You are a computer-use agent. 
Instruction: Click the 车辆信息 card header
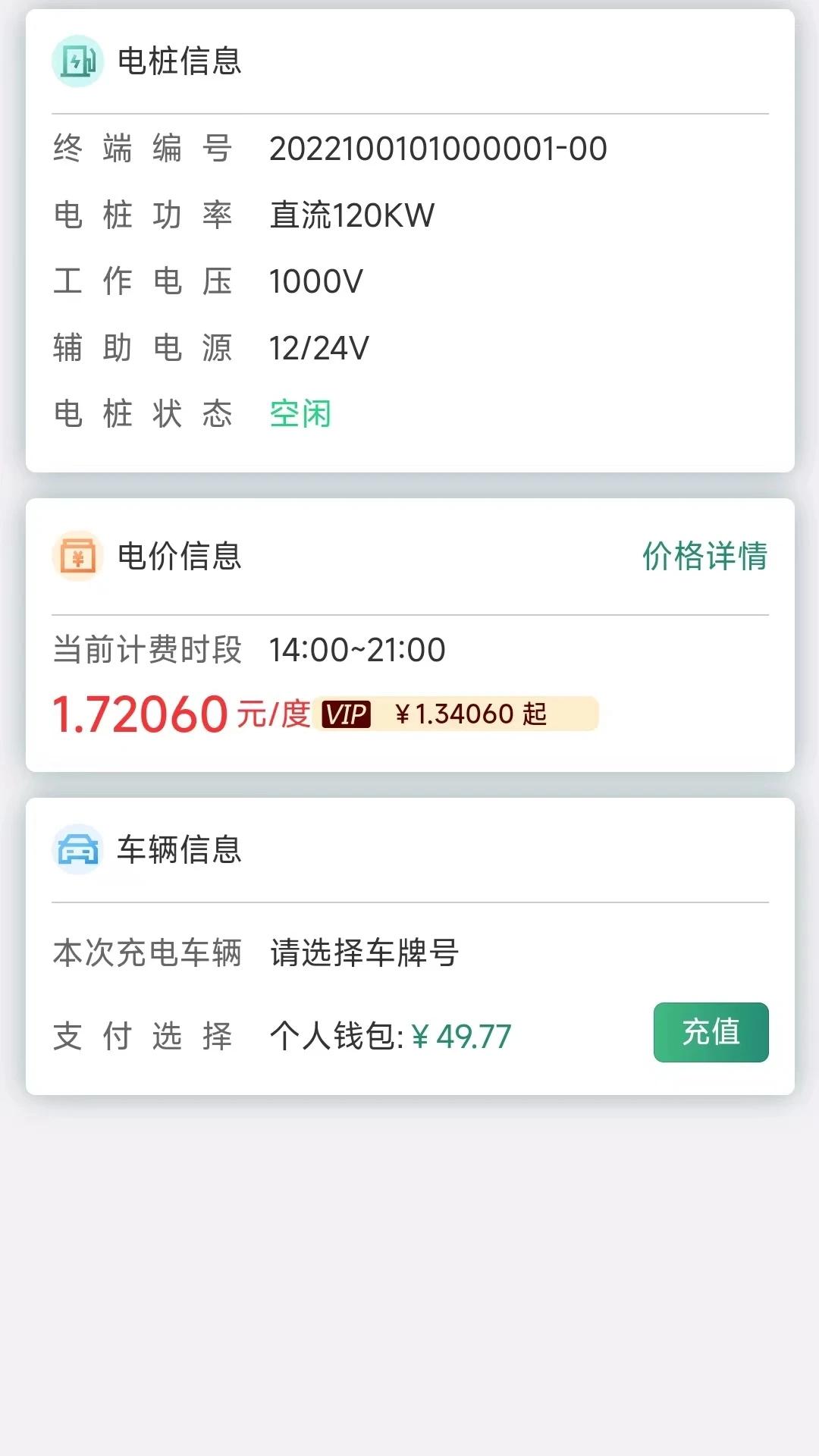pyautogui.click(x=179, y=851)
